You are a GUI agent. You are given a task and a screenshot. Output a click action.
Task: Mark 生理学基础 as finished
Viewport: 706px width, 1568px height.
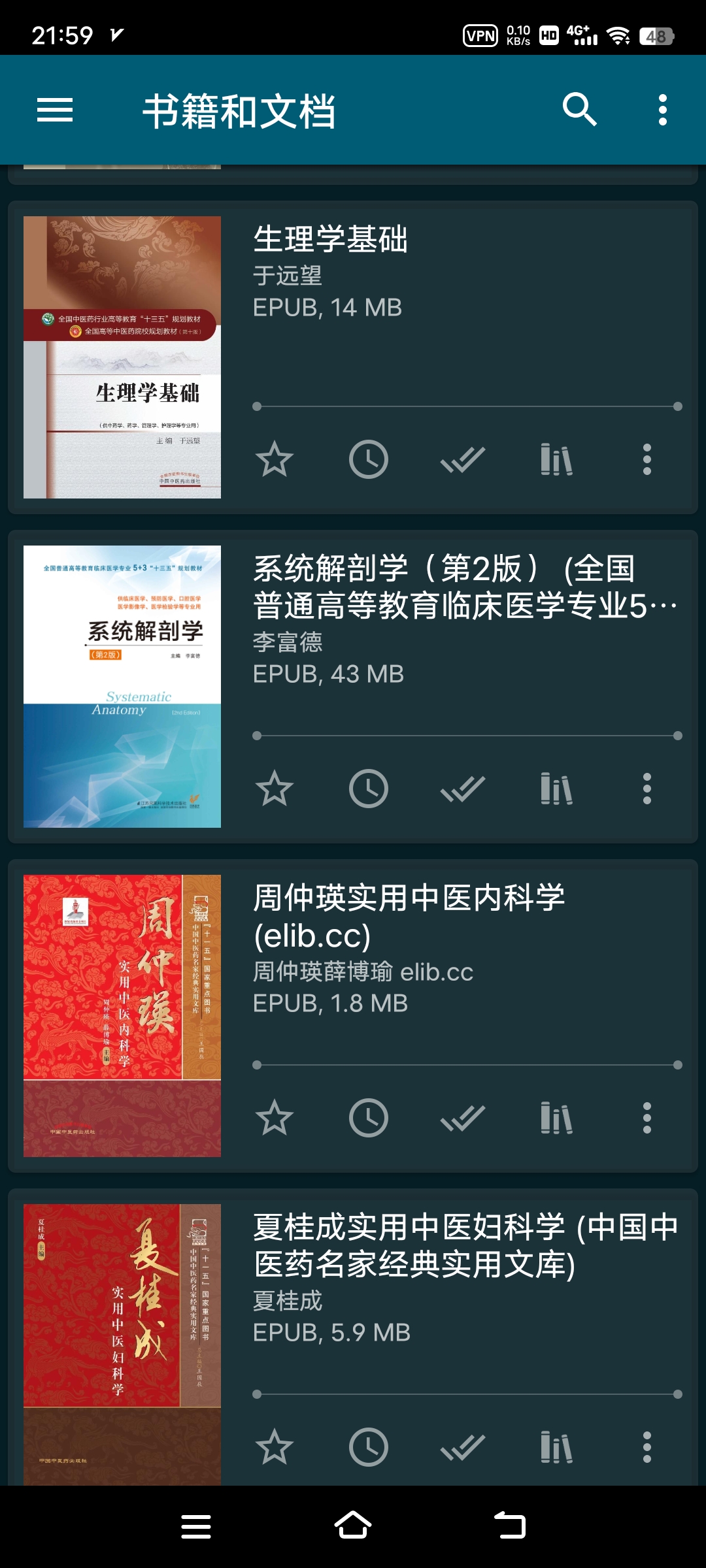(x=462, y=459)
